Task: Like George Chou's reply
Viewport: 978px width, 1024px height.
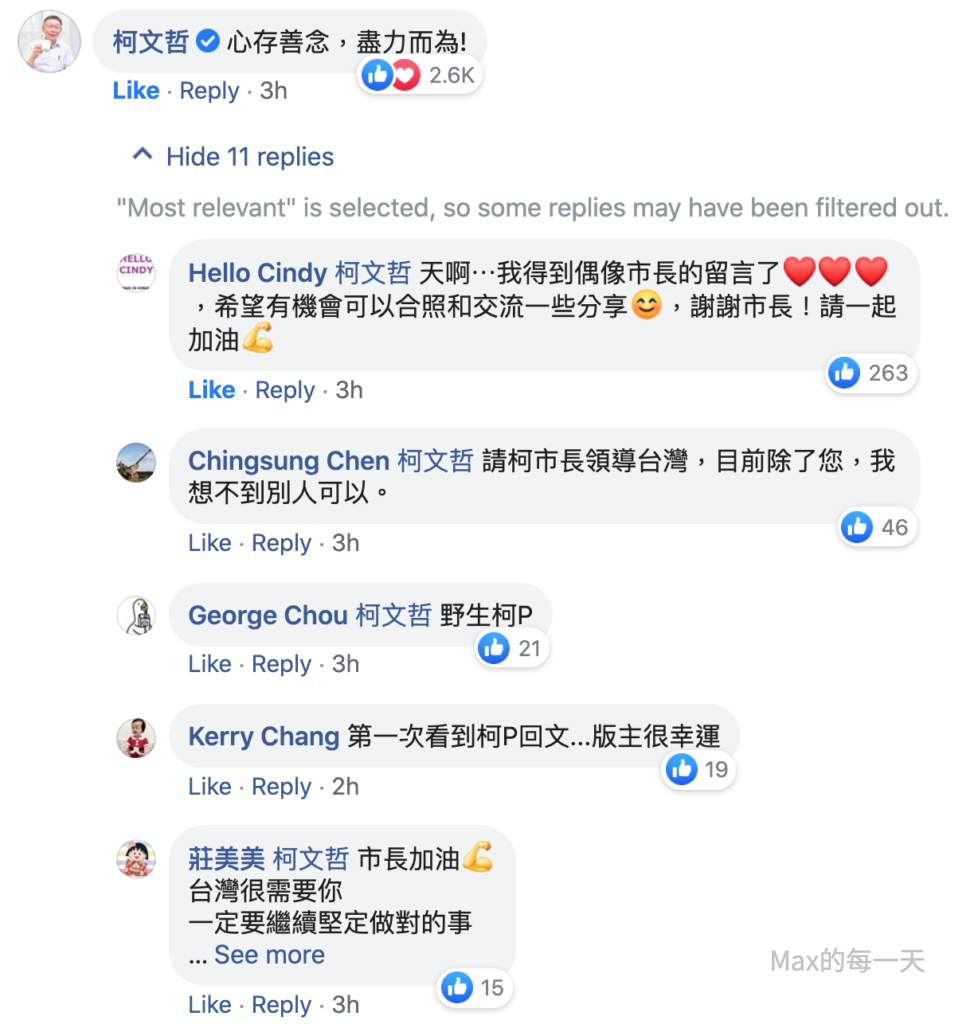Action: tap(209, 664)
